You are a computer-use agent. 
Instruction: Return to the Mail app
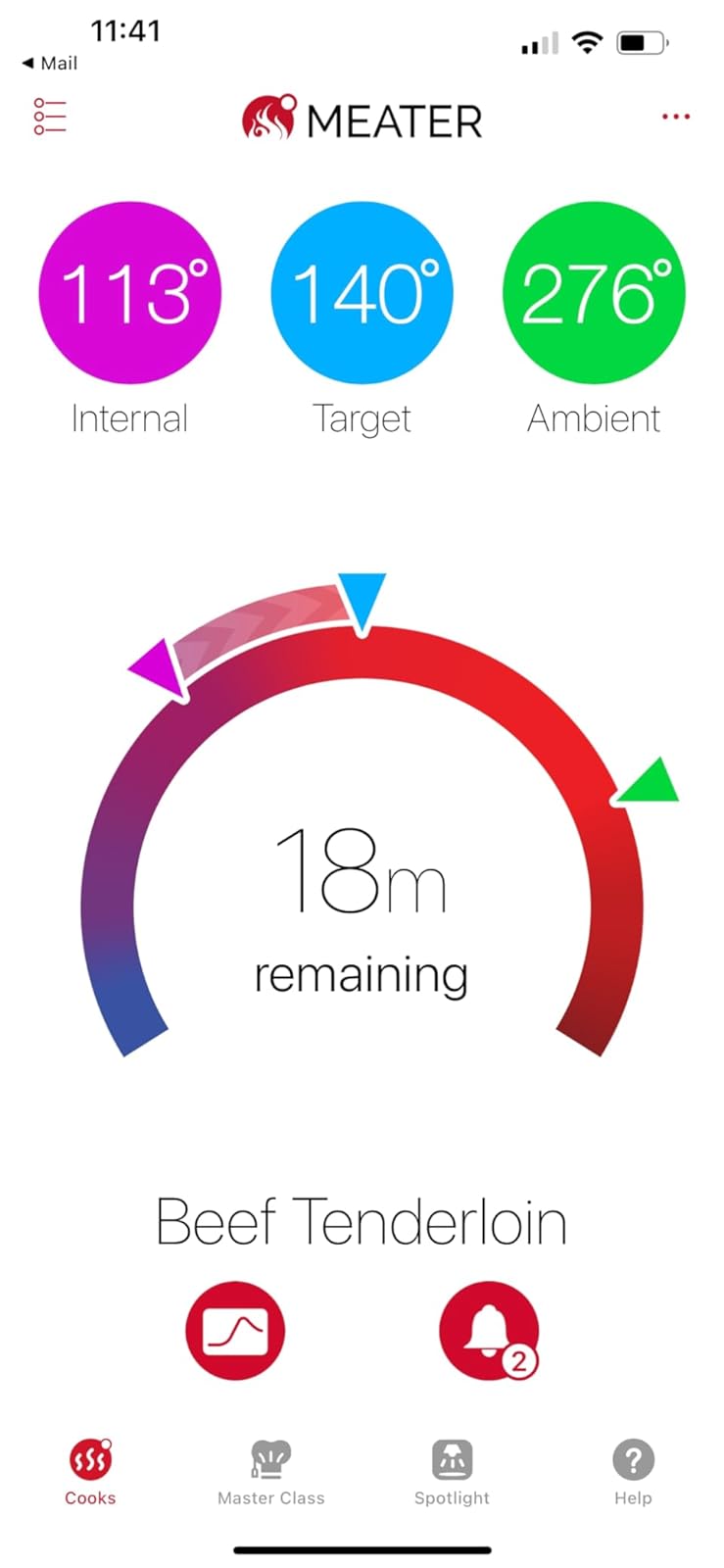[x=50, y=63]
